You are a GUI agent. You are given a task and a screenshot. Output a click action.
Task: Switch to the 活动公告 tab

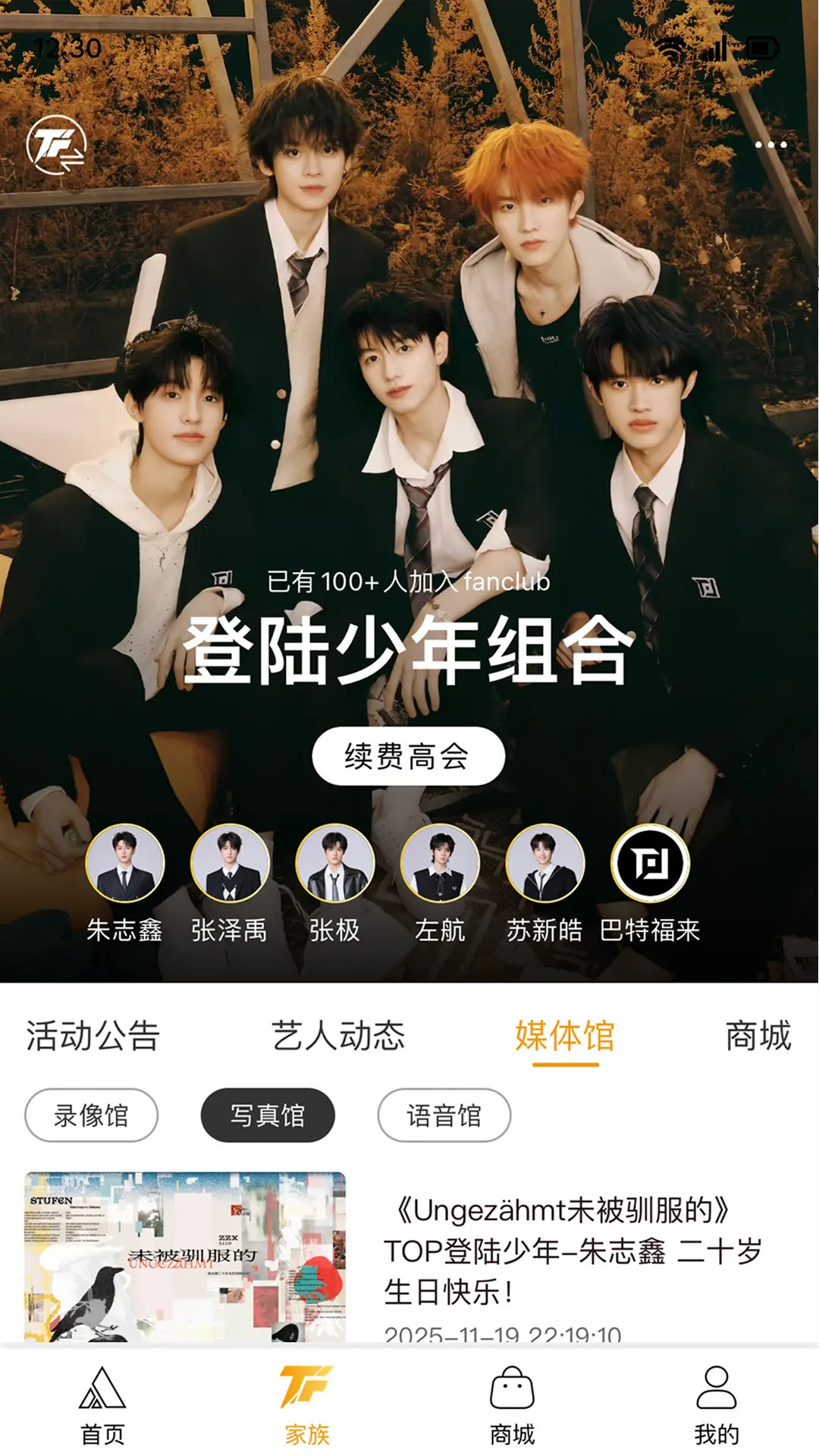[x=93, y=1036]
